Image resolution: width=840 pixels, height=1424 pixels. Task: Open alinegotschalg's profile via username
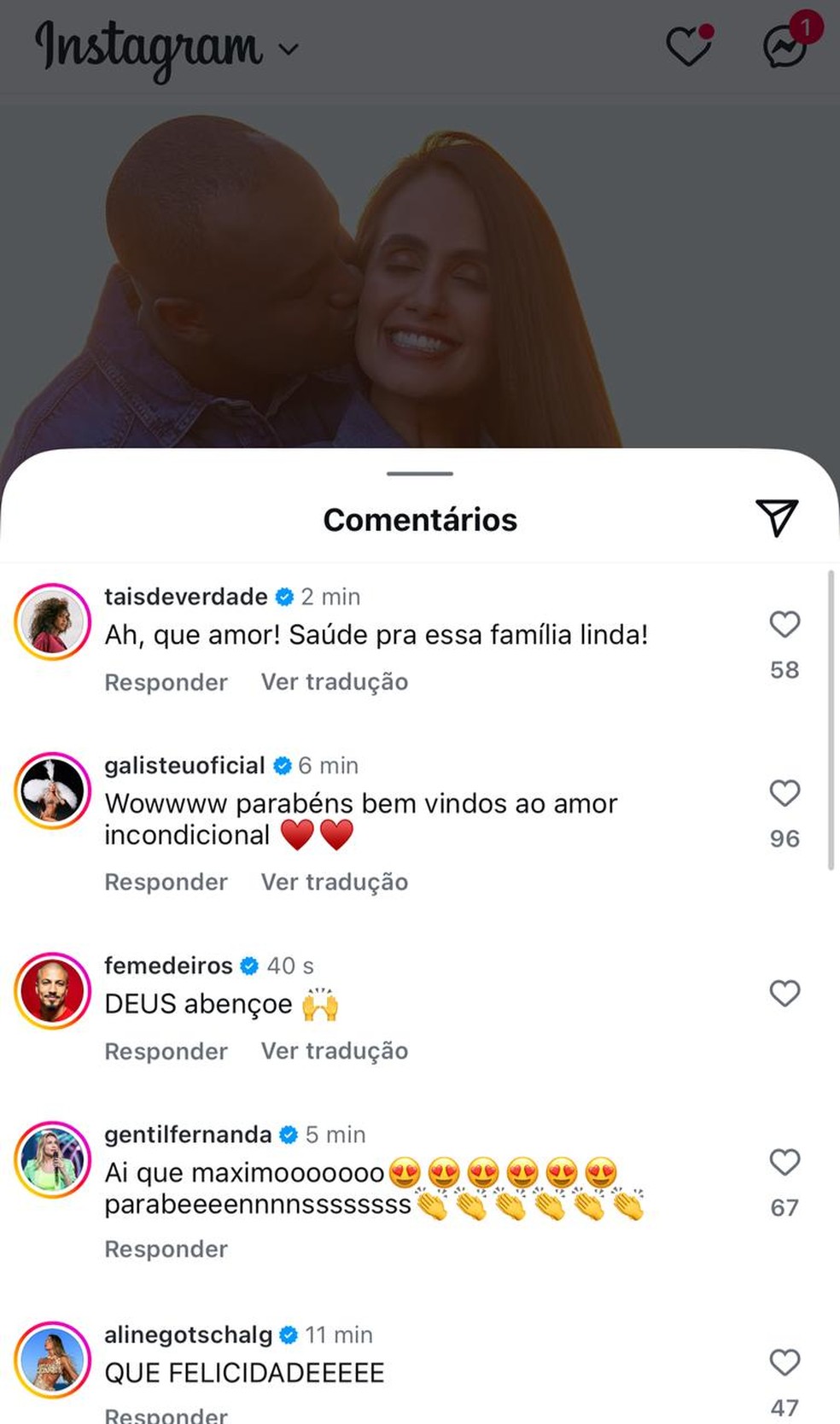(188, 1334)
